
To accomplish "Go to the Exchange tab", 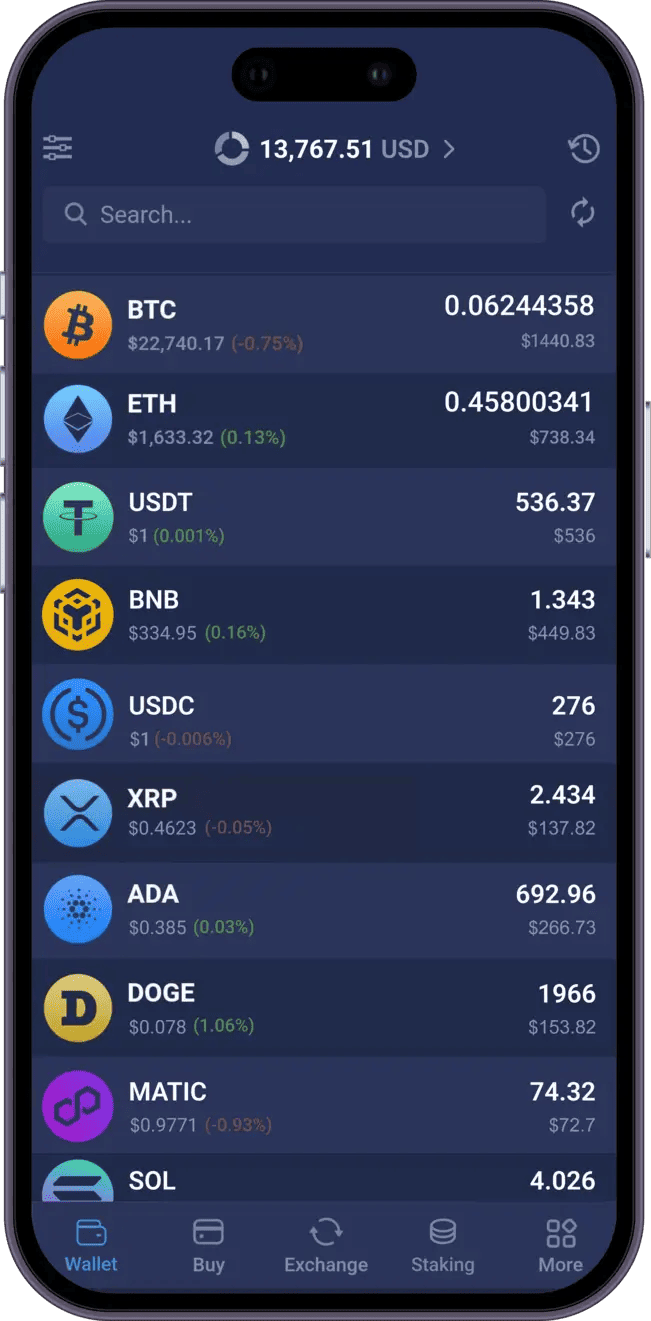I will pos(326,1245).
